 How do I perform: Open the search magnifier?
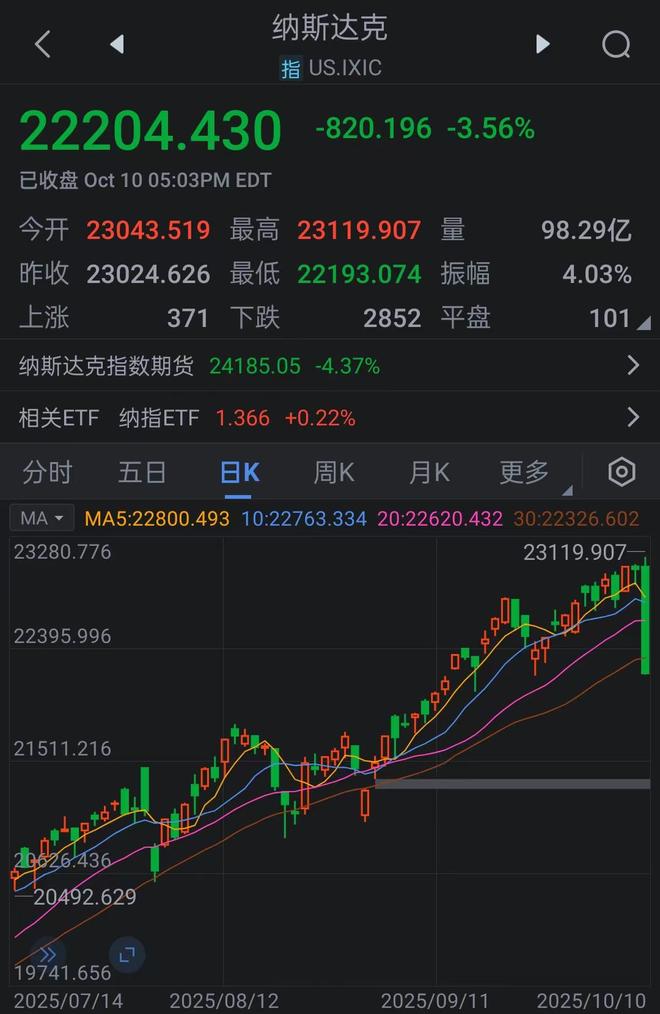click(616, 44)
